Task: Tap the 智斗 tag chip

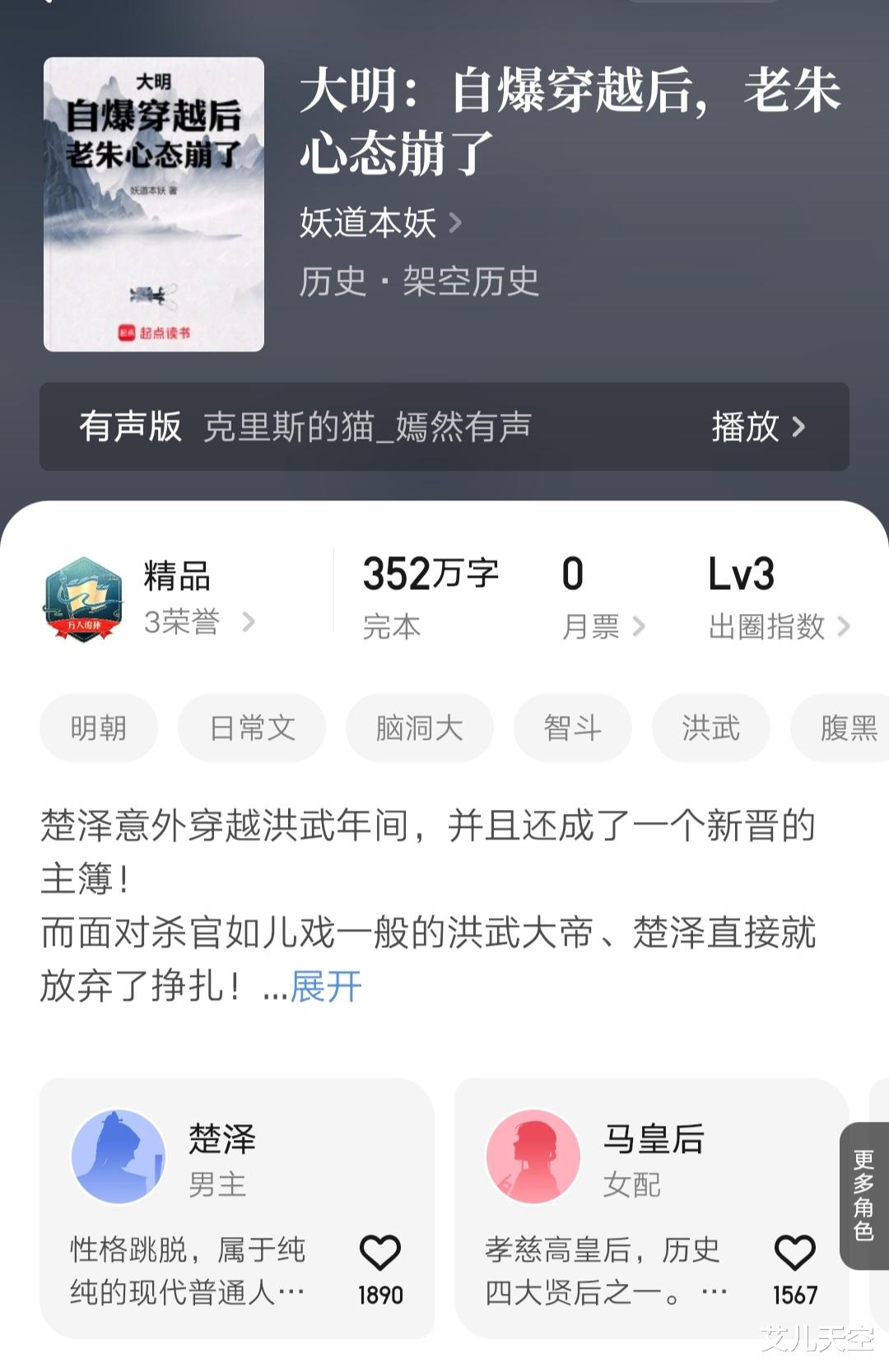Action: (572, 728)
